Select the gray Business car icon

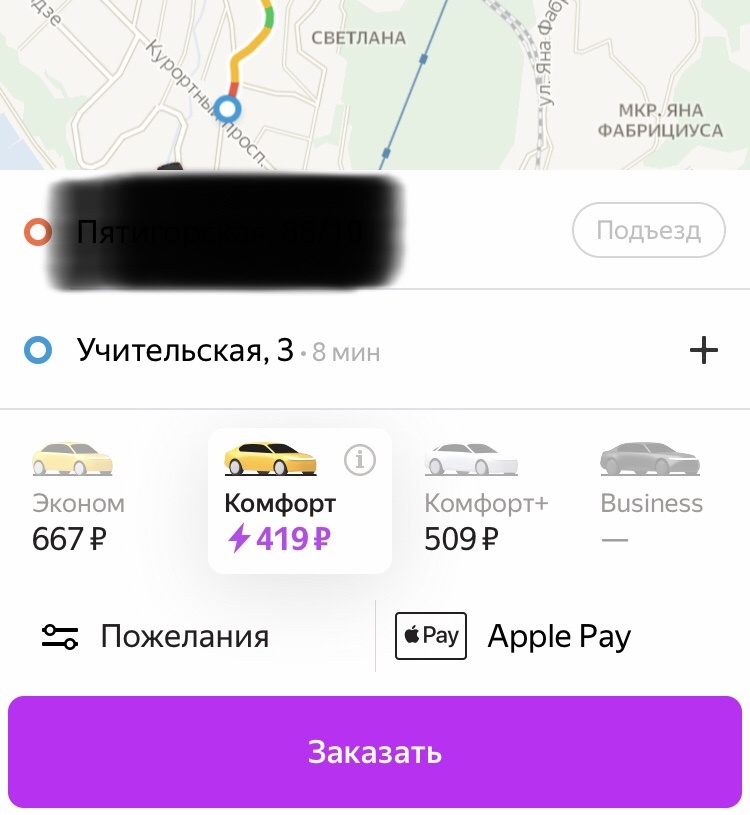[x=650, y=460]
